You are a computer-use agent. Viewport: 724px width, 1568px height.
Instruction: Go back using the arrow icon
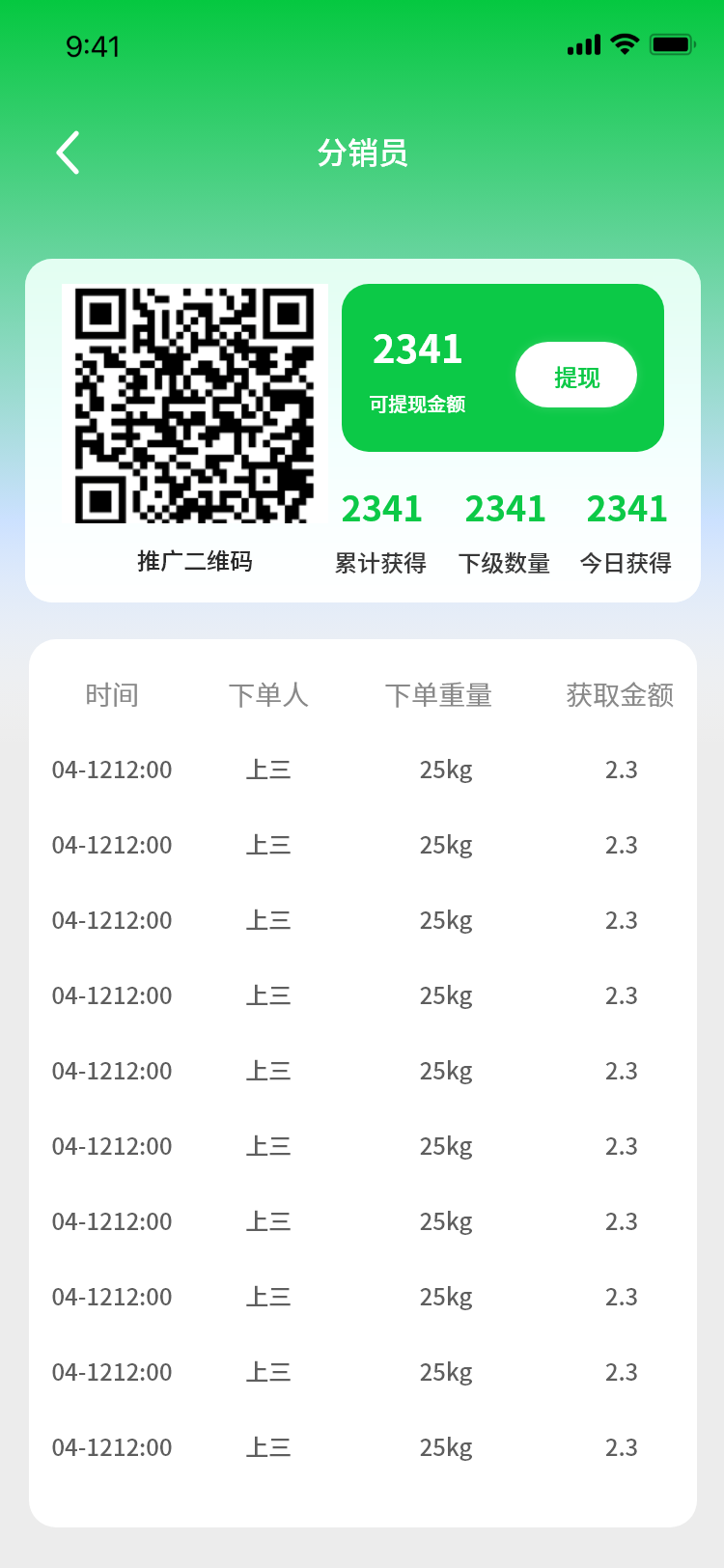pyautogui.click(x=68, y=153)
